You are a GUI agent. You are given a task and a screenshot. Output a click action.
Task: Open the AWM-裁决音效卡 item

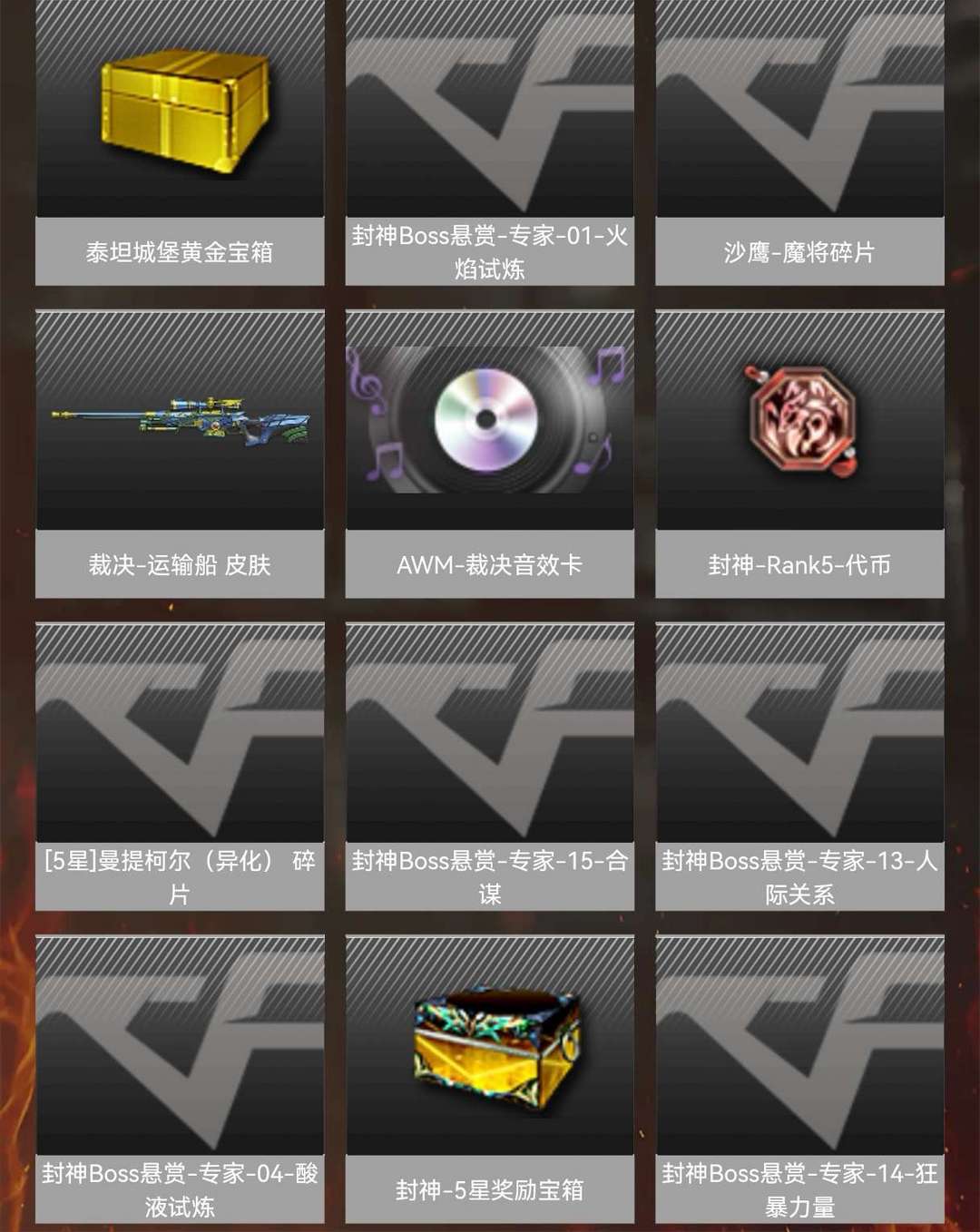pyautogui.click(x=490, y=454)
